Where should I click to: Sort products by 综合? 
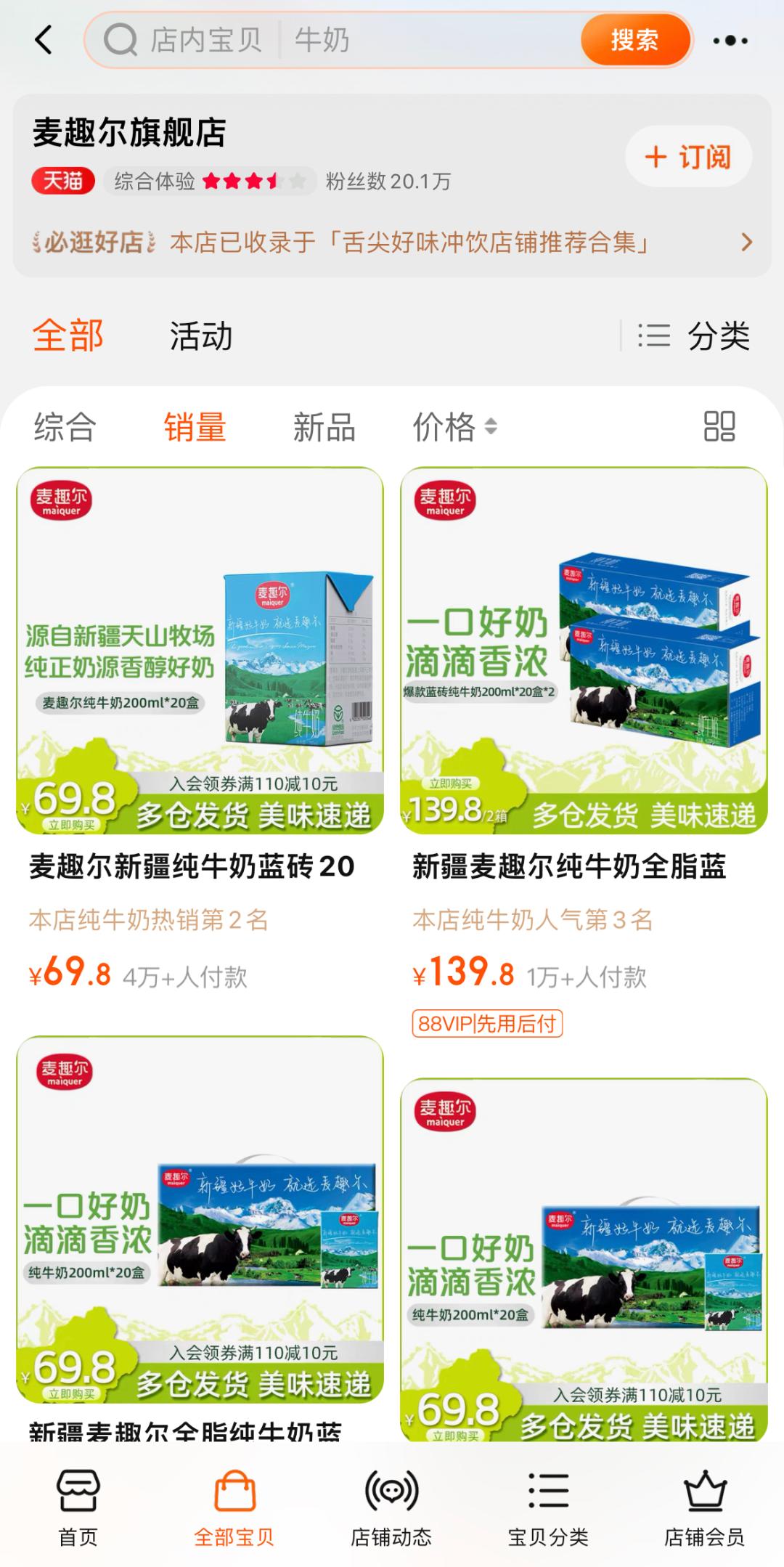pos(65,427)
